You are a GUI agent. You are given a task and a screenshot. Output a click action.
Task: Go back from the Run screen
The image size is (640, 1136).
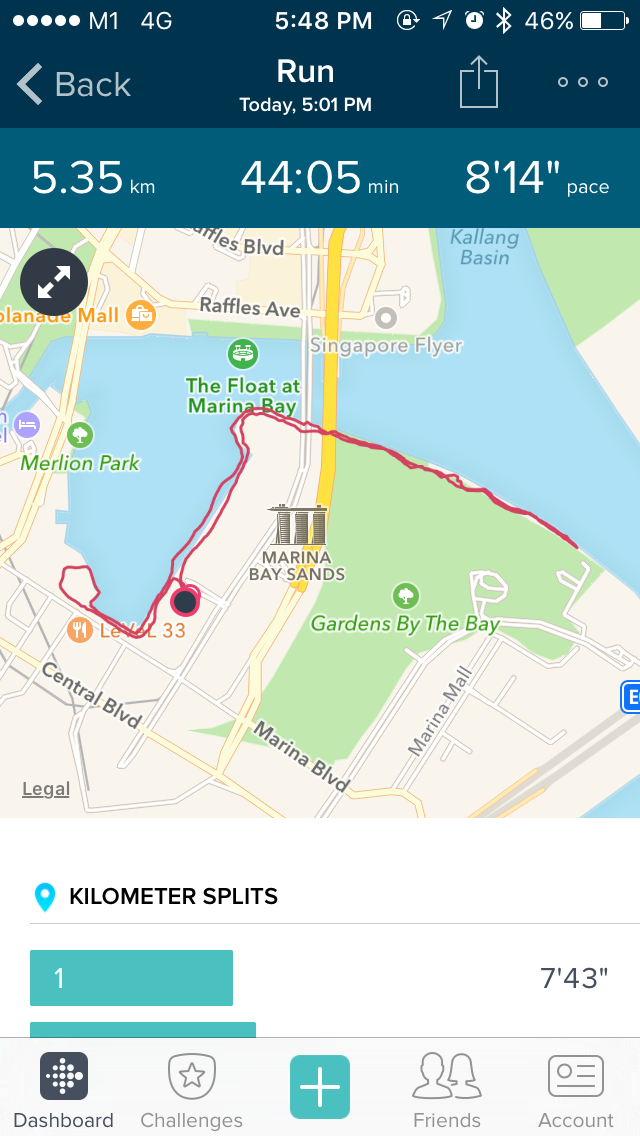click(x=73, y=84)
